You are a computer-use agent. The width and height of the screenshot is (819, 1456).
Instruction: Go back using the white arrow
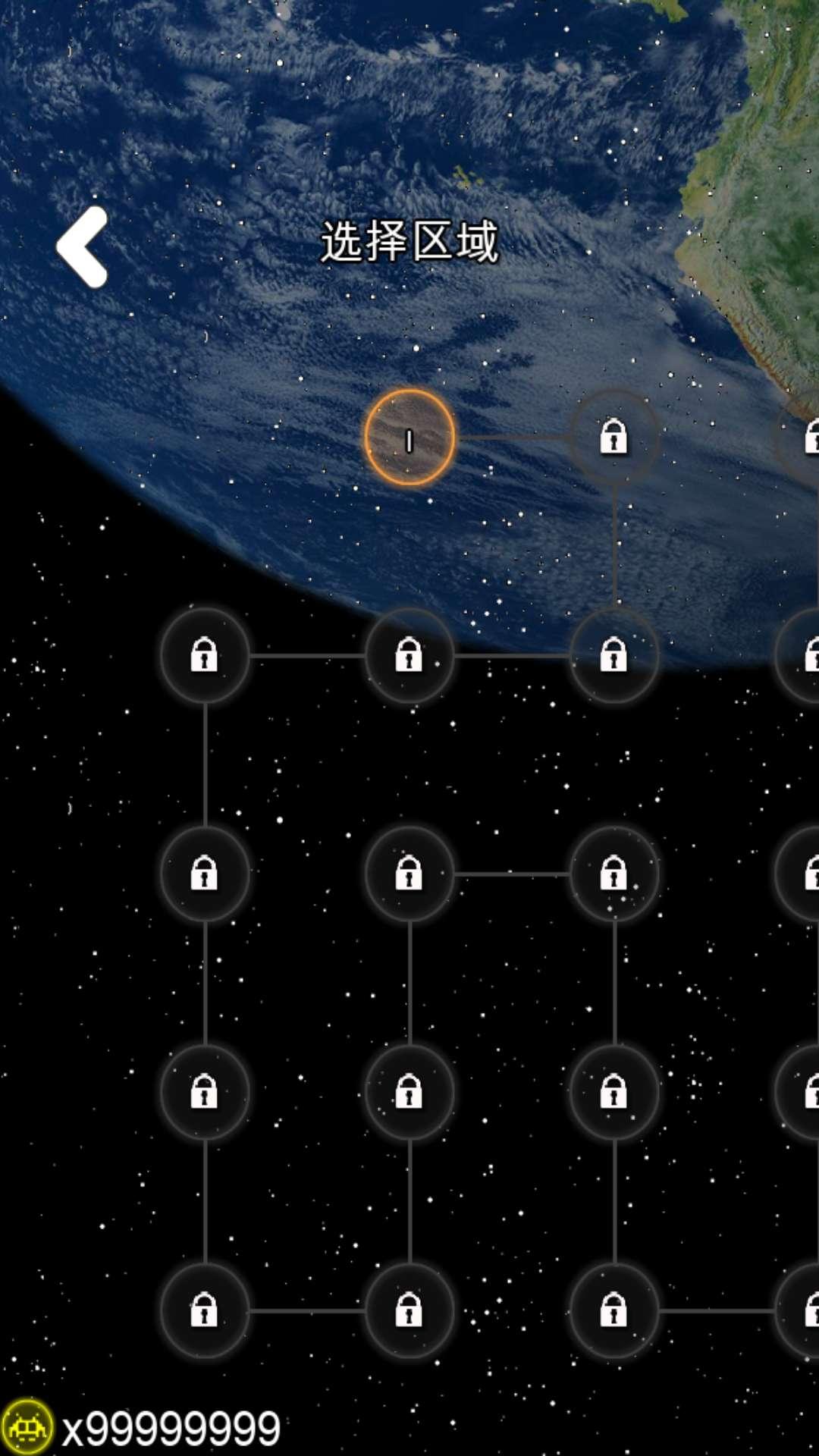[x=82, y=247]
